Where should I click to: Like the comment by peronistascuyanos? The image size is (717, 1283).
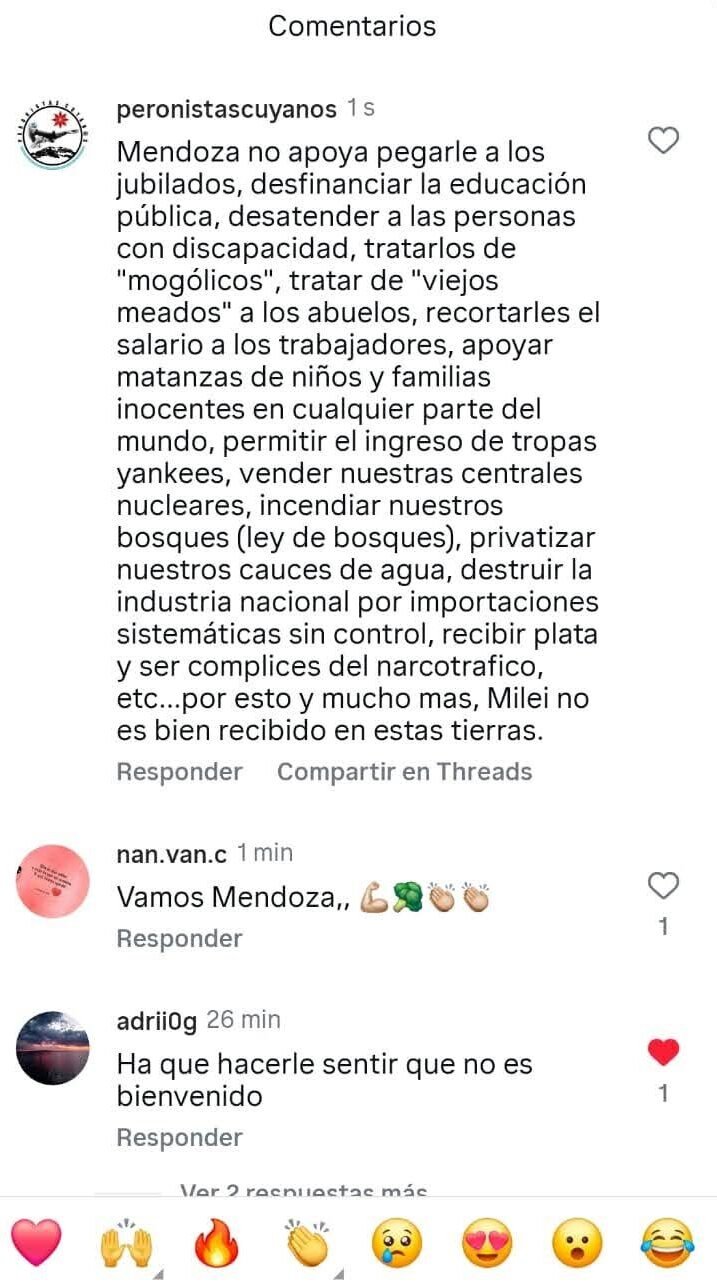pyautogui.click(x=664, y=141)
